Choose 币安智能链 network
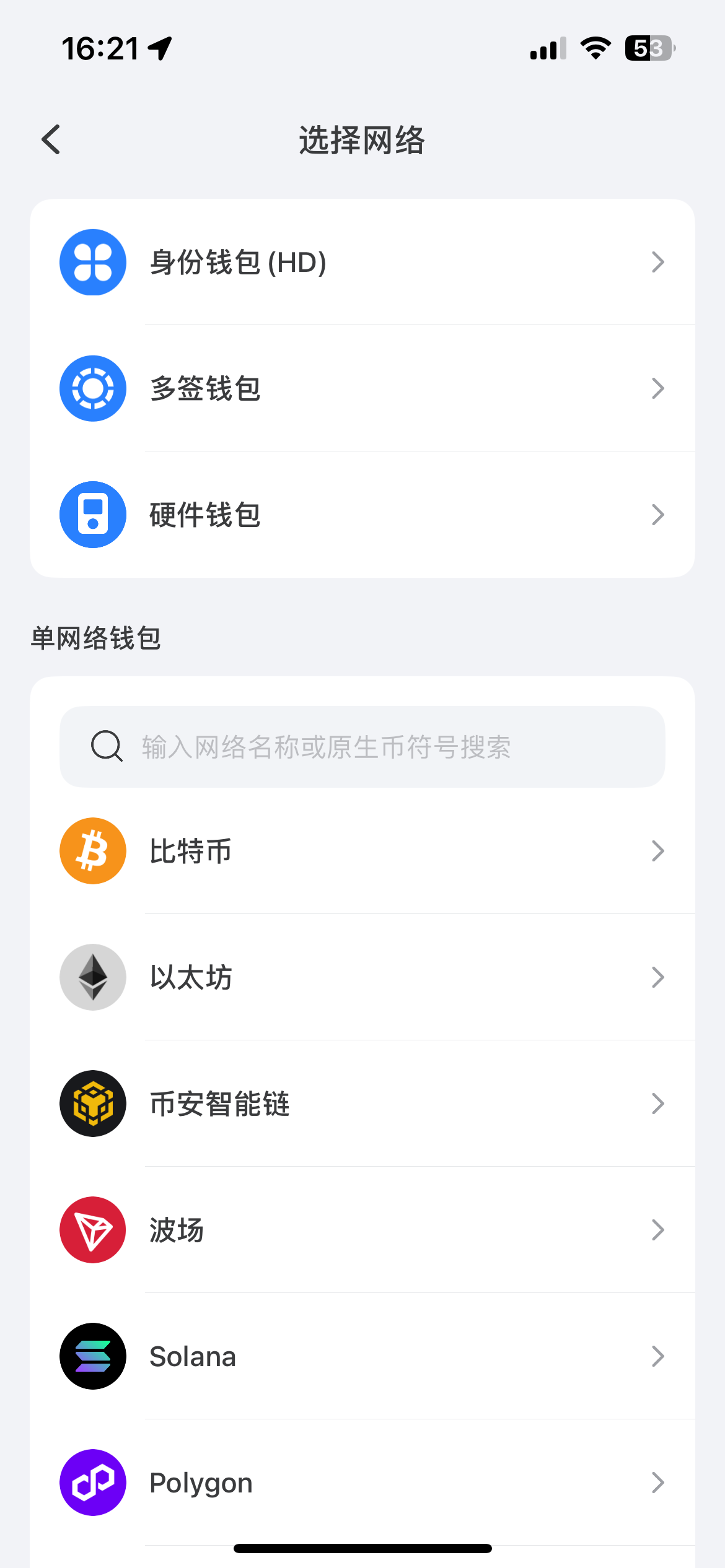This screenshot has width=725, height=1568. pos(362,1104)
